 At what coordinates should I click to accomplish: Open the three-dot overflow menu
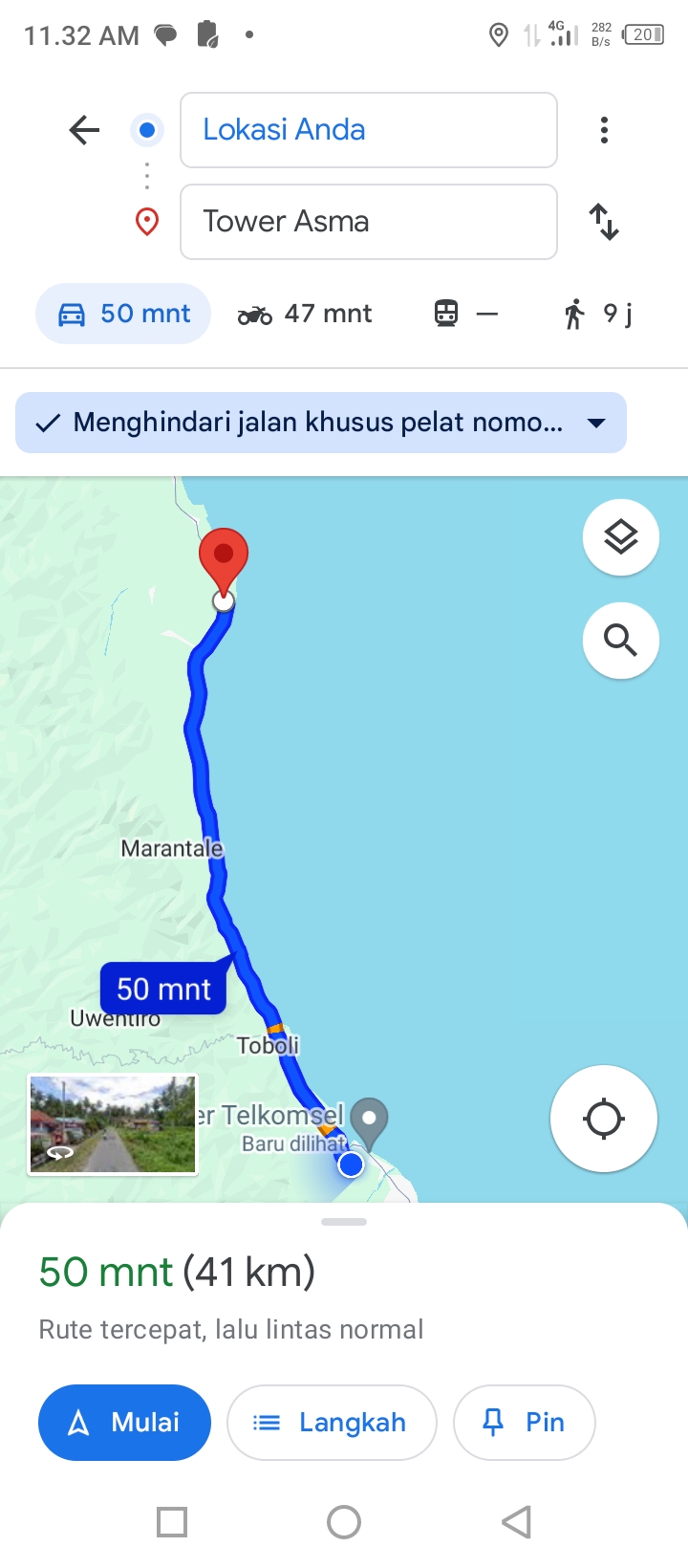tap(604, 130)
